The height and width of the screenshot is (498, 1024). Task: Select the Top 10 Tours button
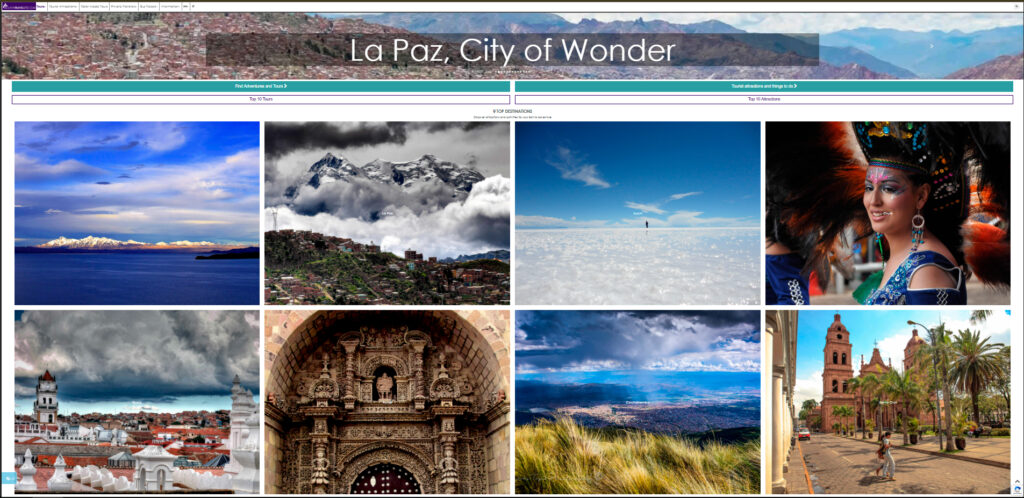click(x=262, y=99)
